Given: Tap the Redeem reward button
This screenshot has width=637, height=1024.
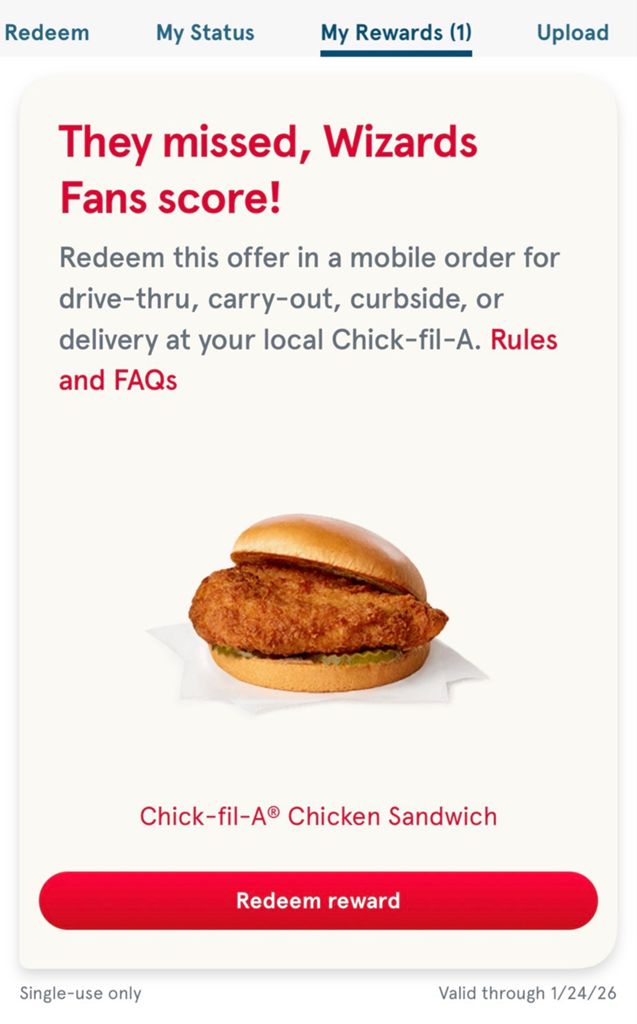Looking at the screenshot, I should coord(318,900).
